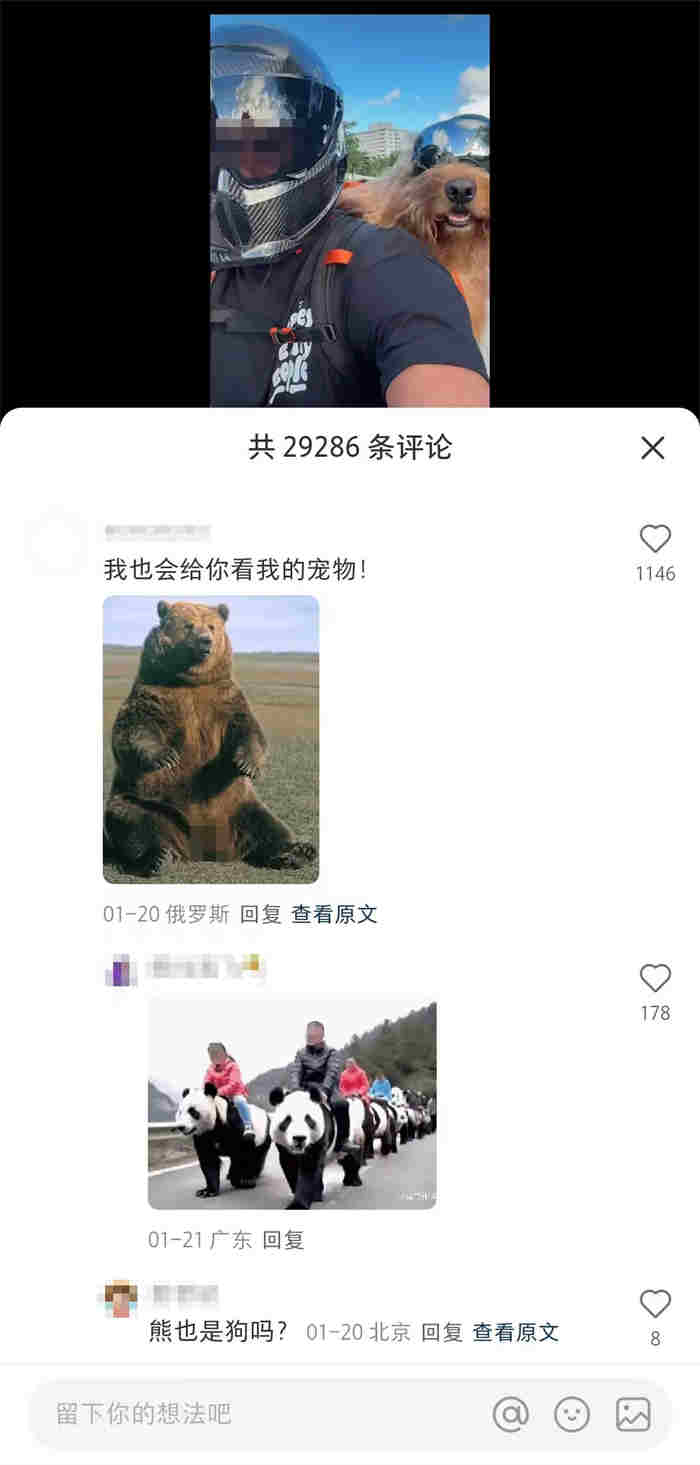Close the comments panel
The height and width of the screenshot is (1465, 700).
[x=653, y=447]
